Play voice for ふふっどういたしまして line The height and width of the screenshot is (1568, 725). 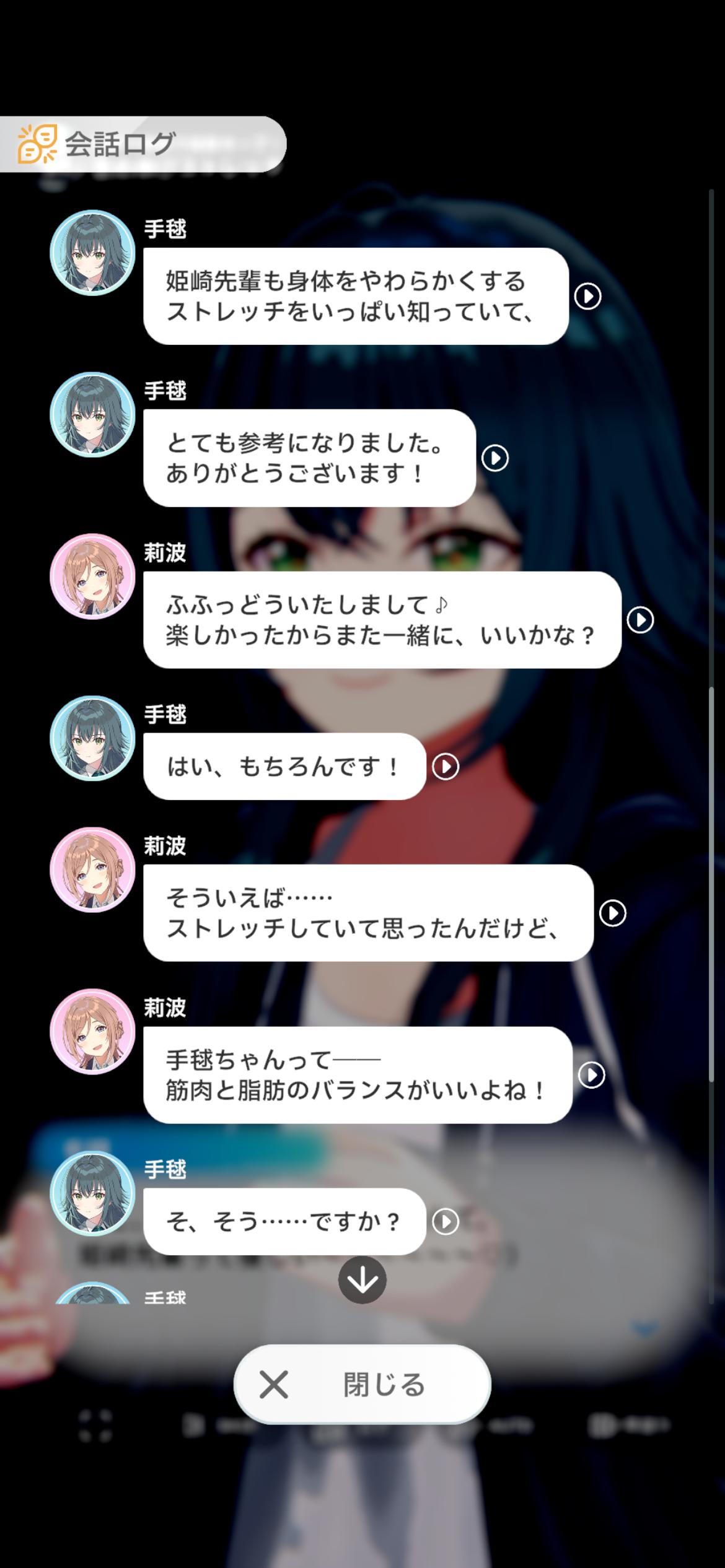pyautogui.click(x=640, y=620)
